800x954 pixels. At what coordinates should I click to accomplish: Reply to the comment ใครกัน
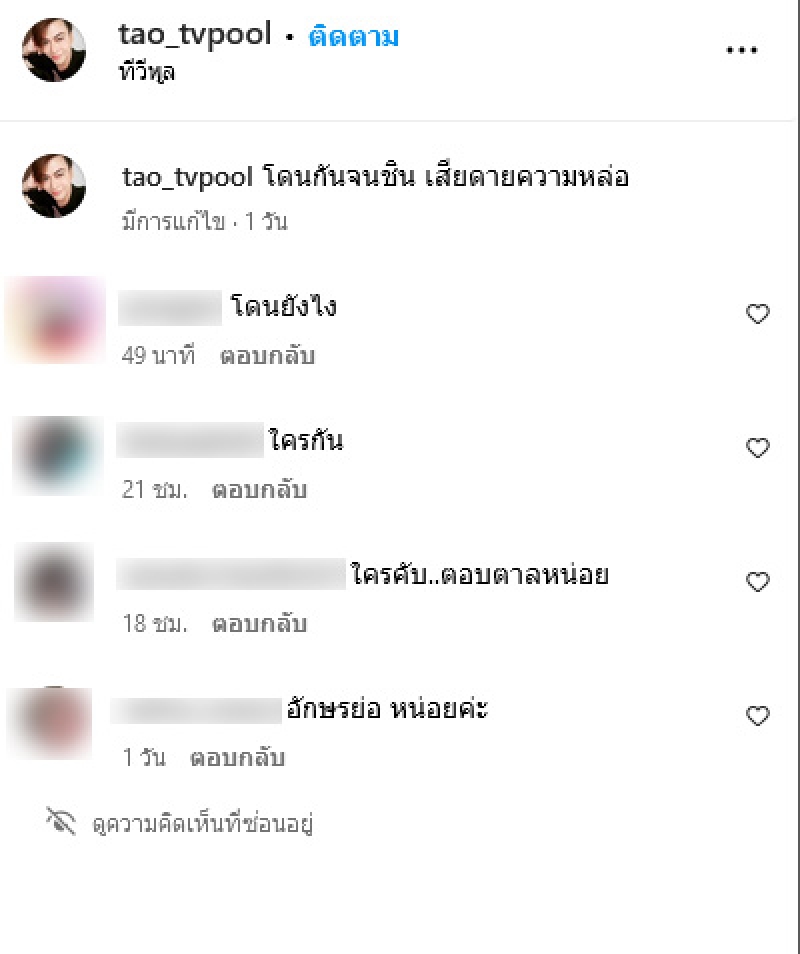coord(259,490)
